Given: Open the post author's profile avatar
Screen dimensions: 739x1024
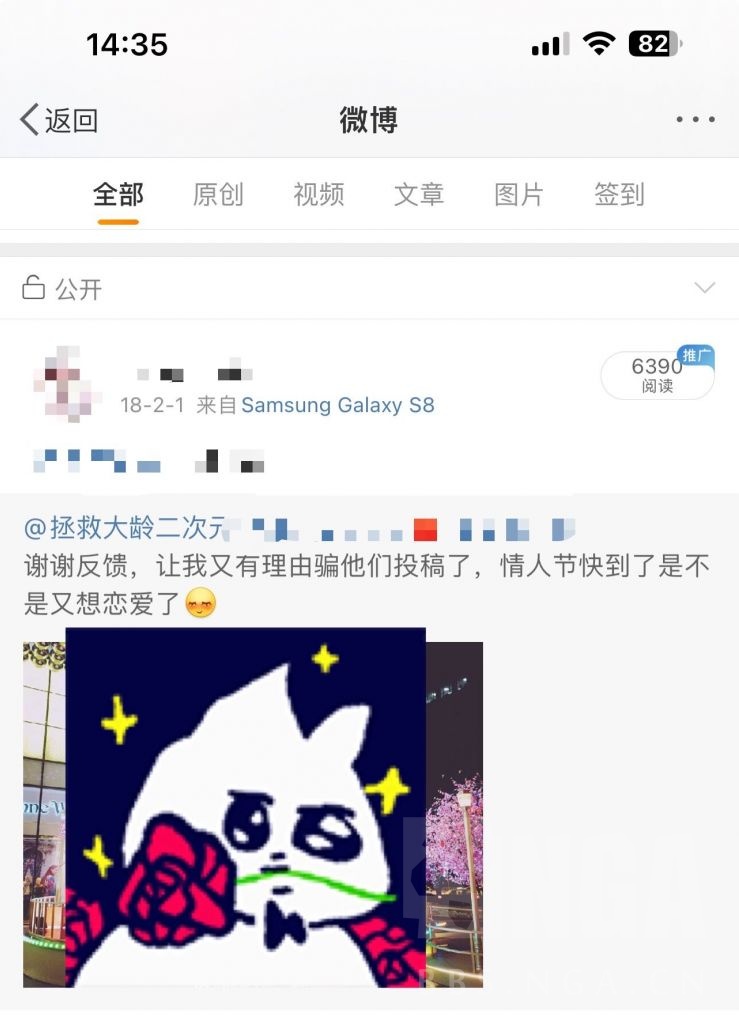Looking at the screenshot, I should 65,383.
